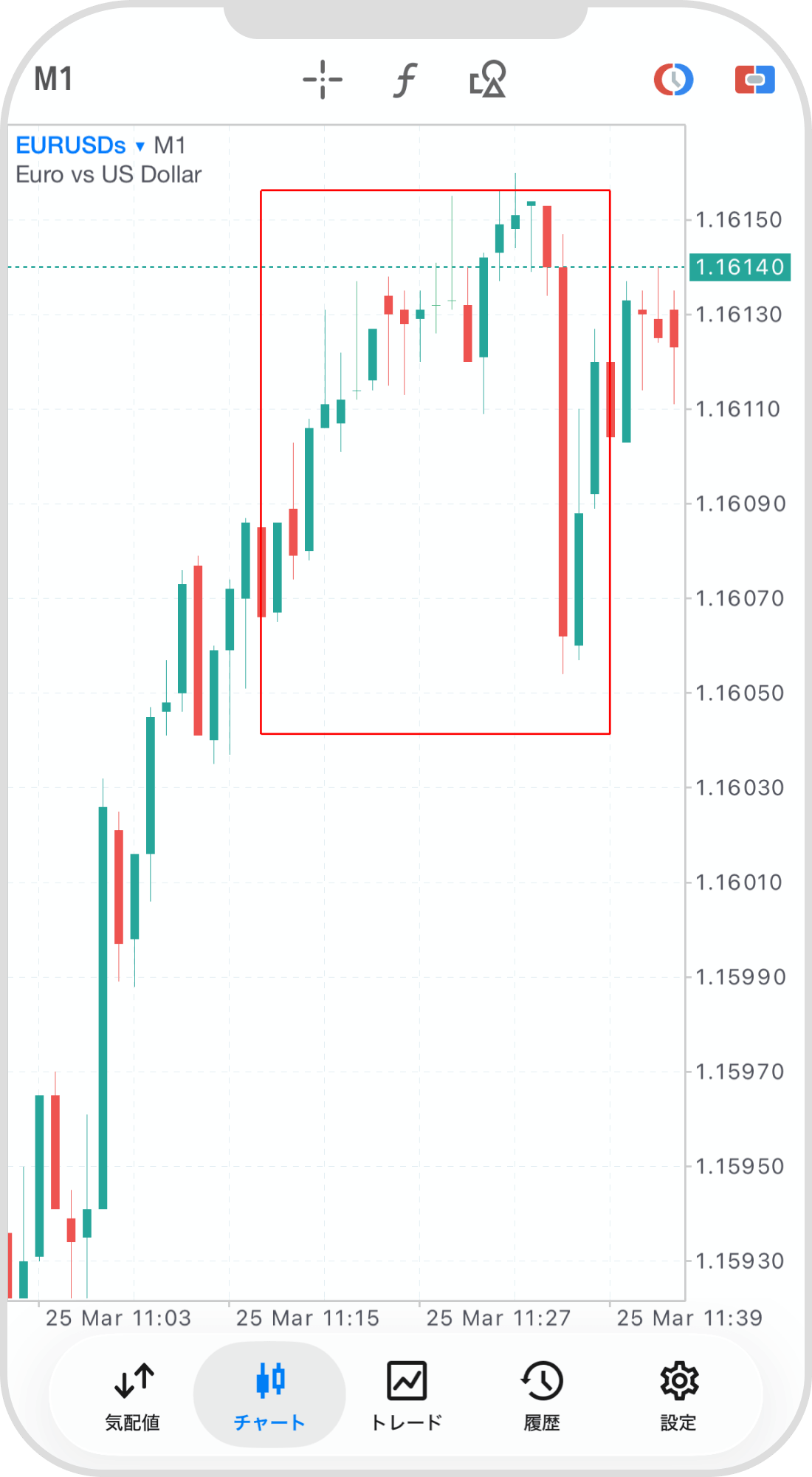
Task: Tap the red and blue clock icon
Action: pos(673,80)
